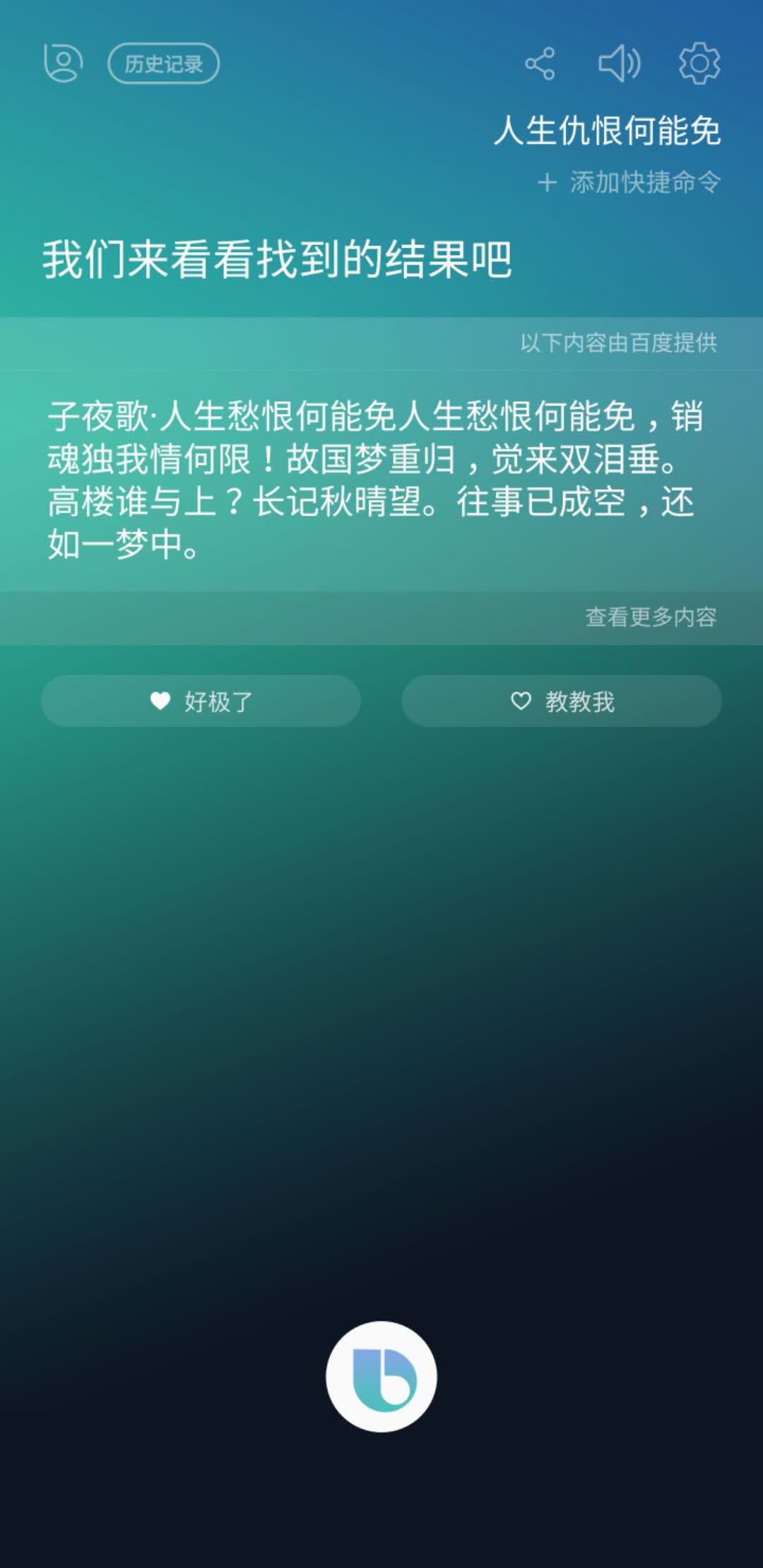Open the settings gear
The width and height of the screenshot is (763, 1568).
699,64
